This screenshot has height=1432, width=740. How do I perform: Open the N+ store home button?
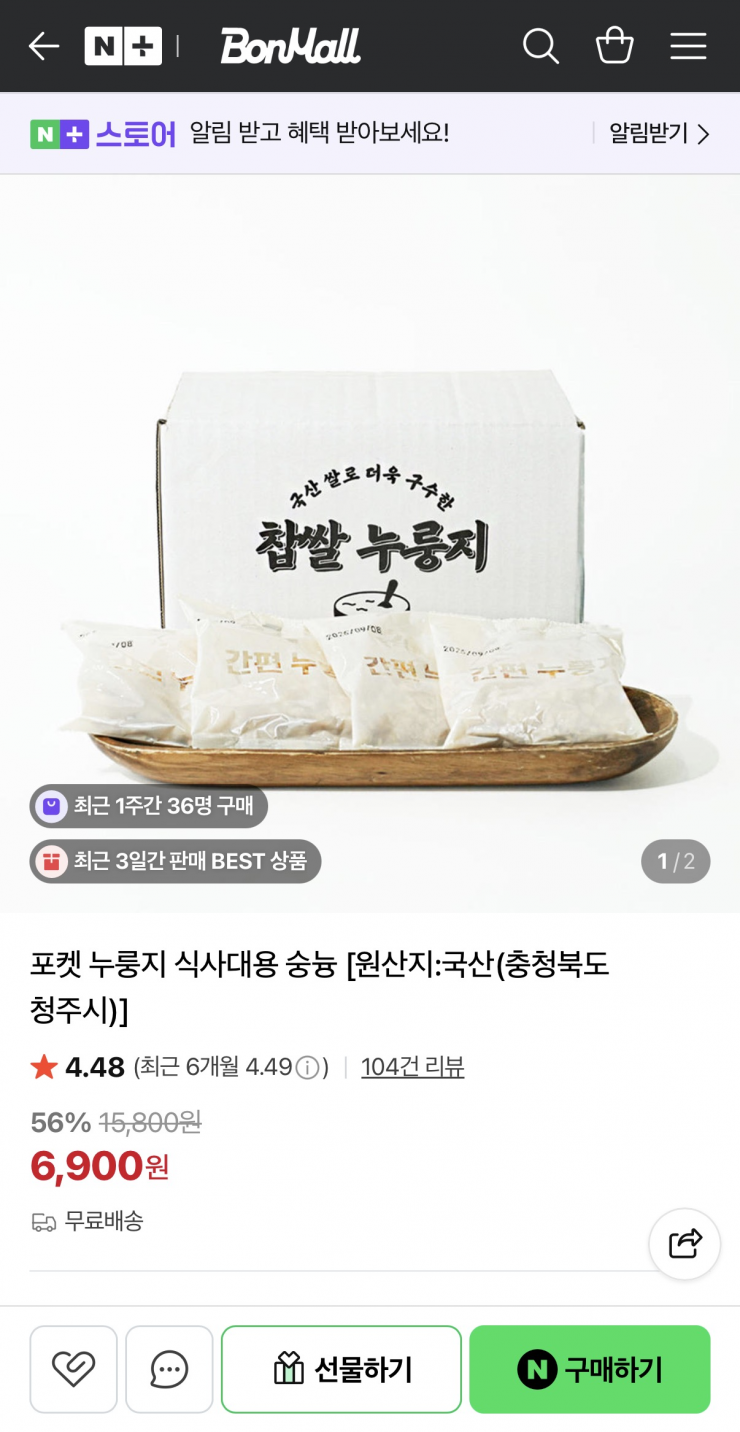pos(123,46)
